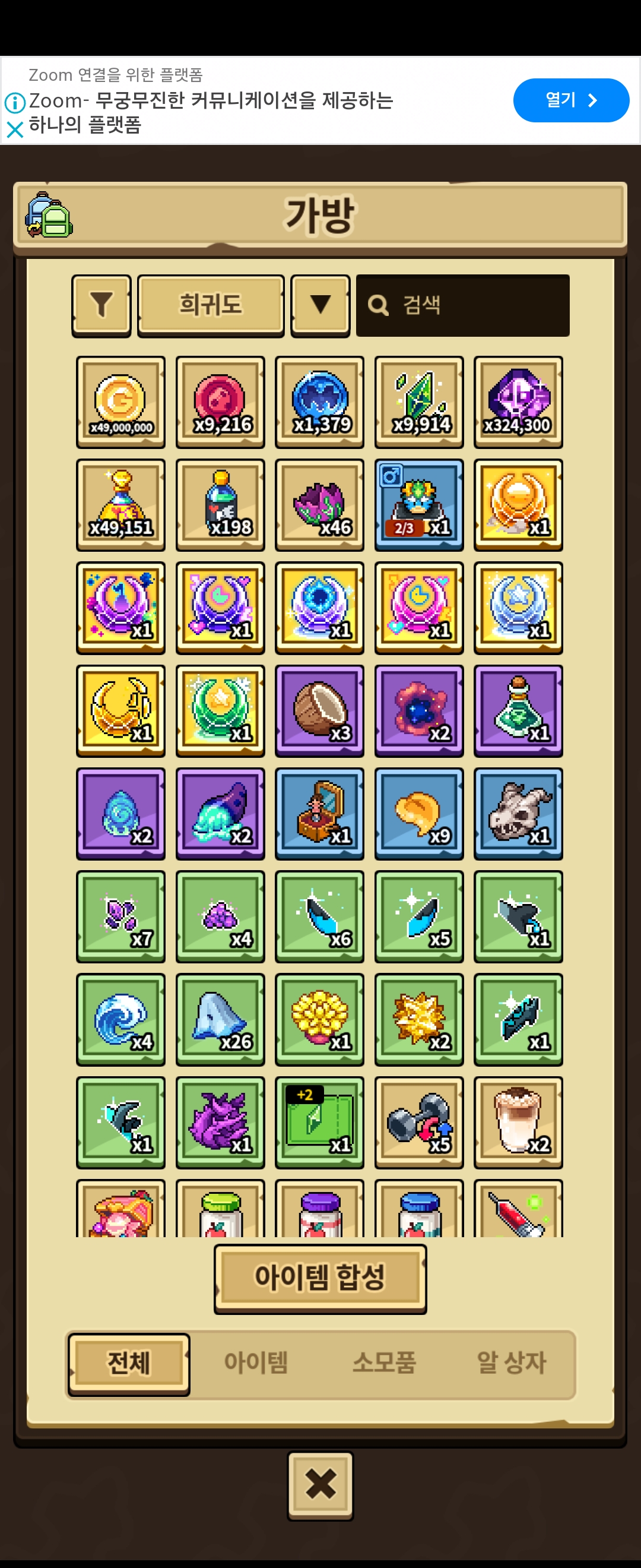Image resolution: width=641 pixels, height=1568 pixels.
Task: Select the 전체 tab
Action: (128, 1363)
